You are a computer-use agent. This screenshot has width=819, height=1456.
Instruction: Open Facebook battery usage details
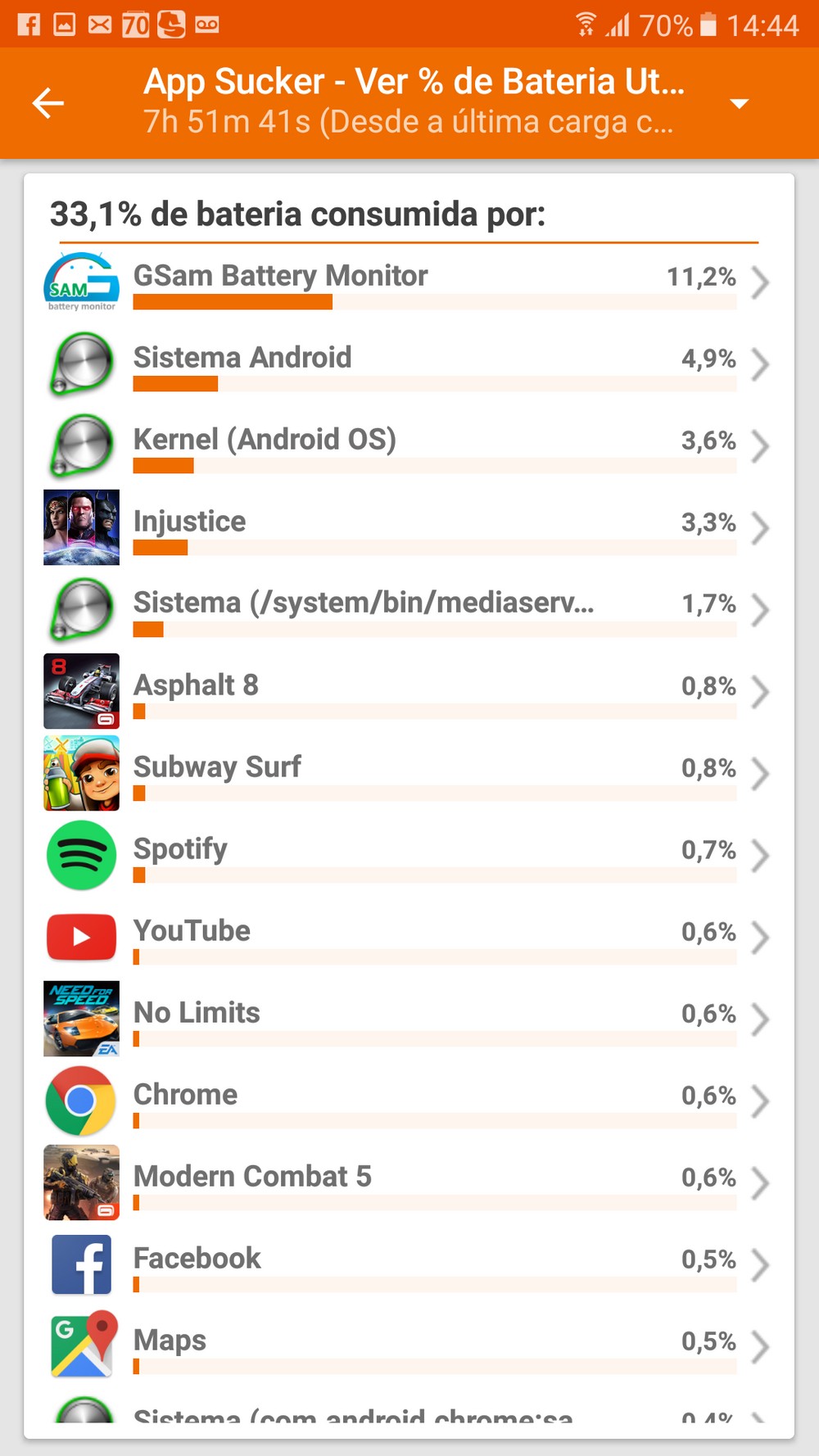(x=409, y=1264)
